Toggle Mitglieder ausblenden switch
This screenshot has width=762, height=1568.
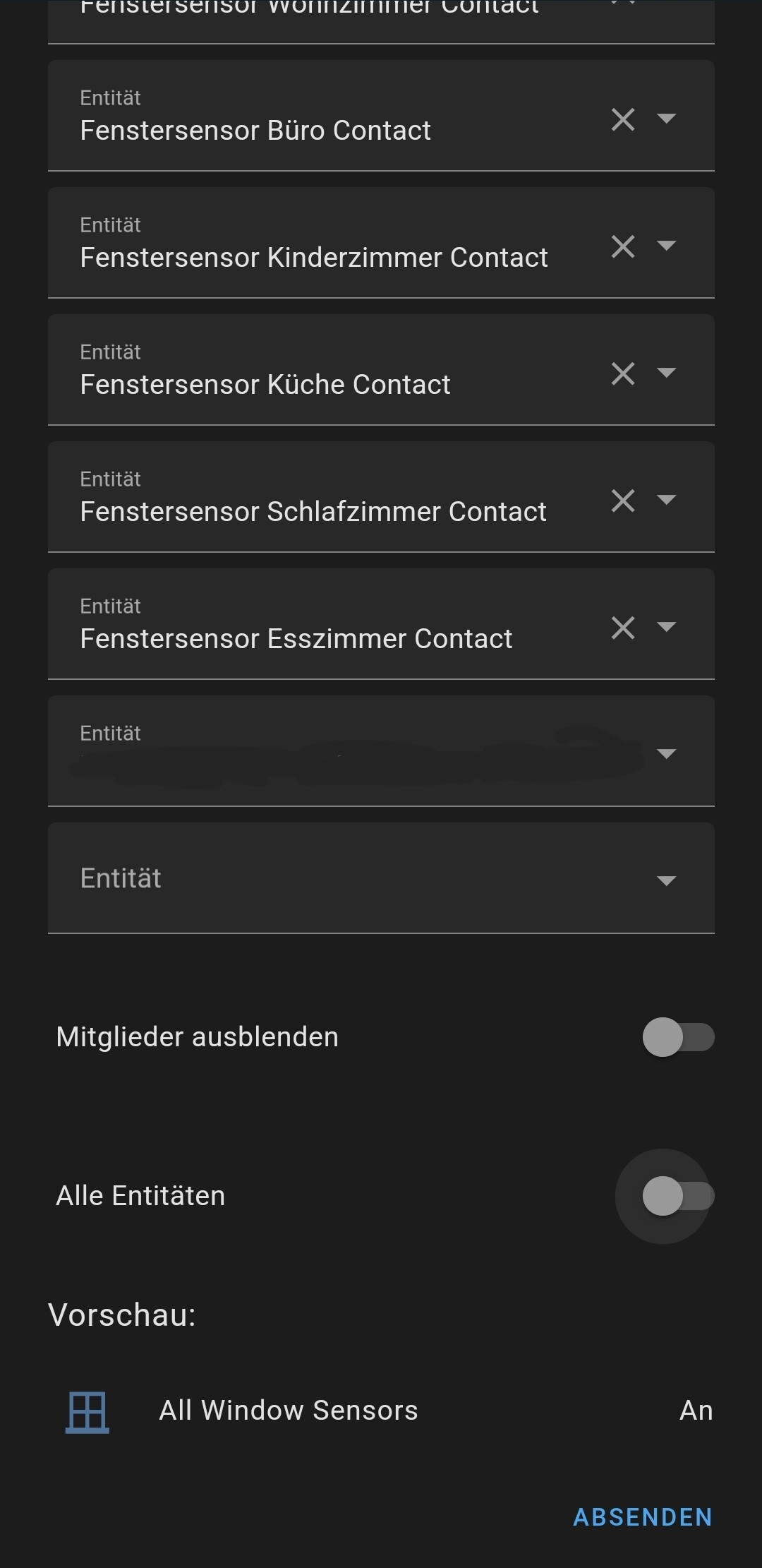pyautogui.click(x=678, y=1037)
